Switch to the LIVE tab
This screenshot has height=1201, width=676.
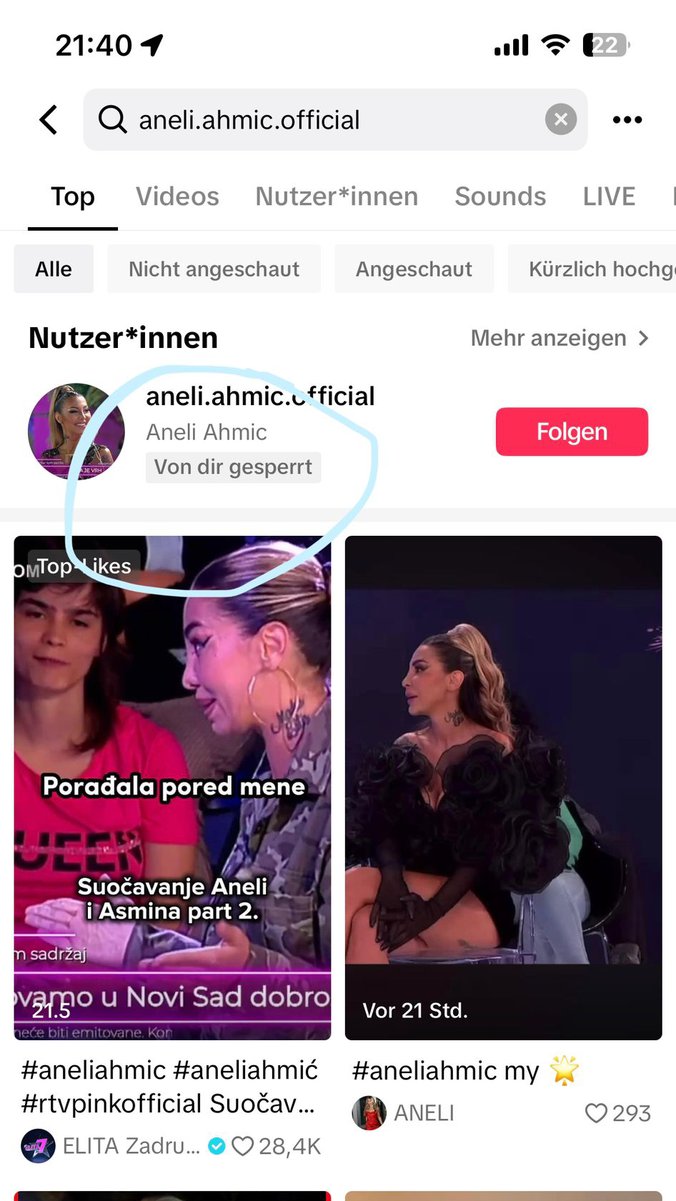pyautogui.click(x=609, y=196)
